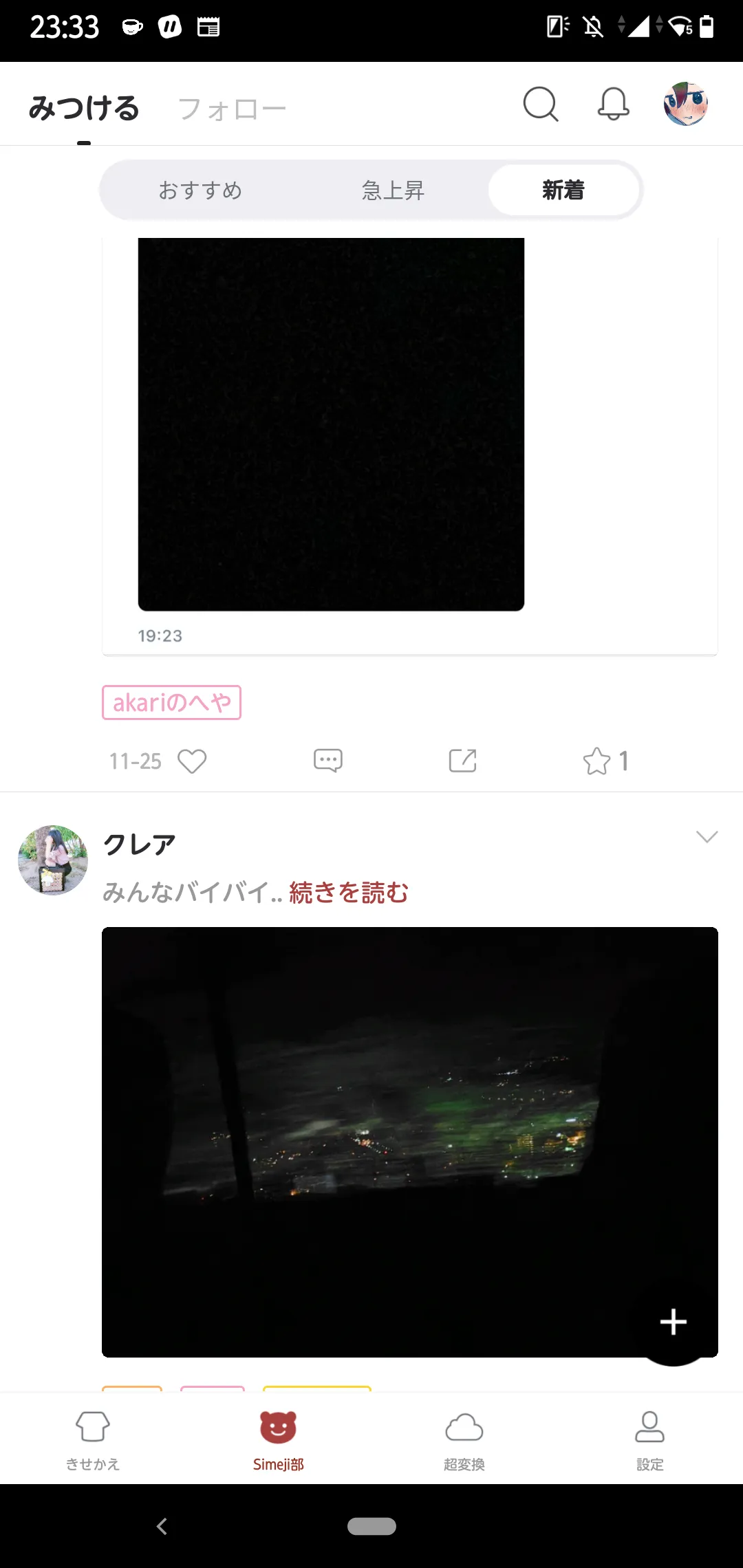Screen dimensions: 743x1568
Task: Switch to the 超変換 tab
Action: point(464,1437)
